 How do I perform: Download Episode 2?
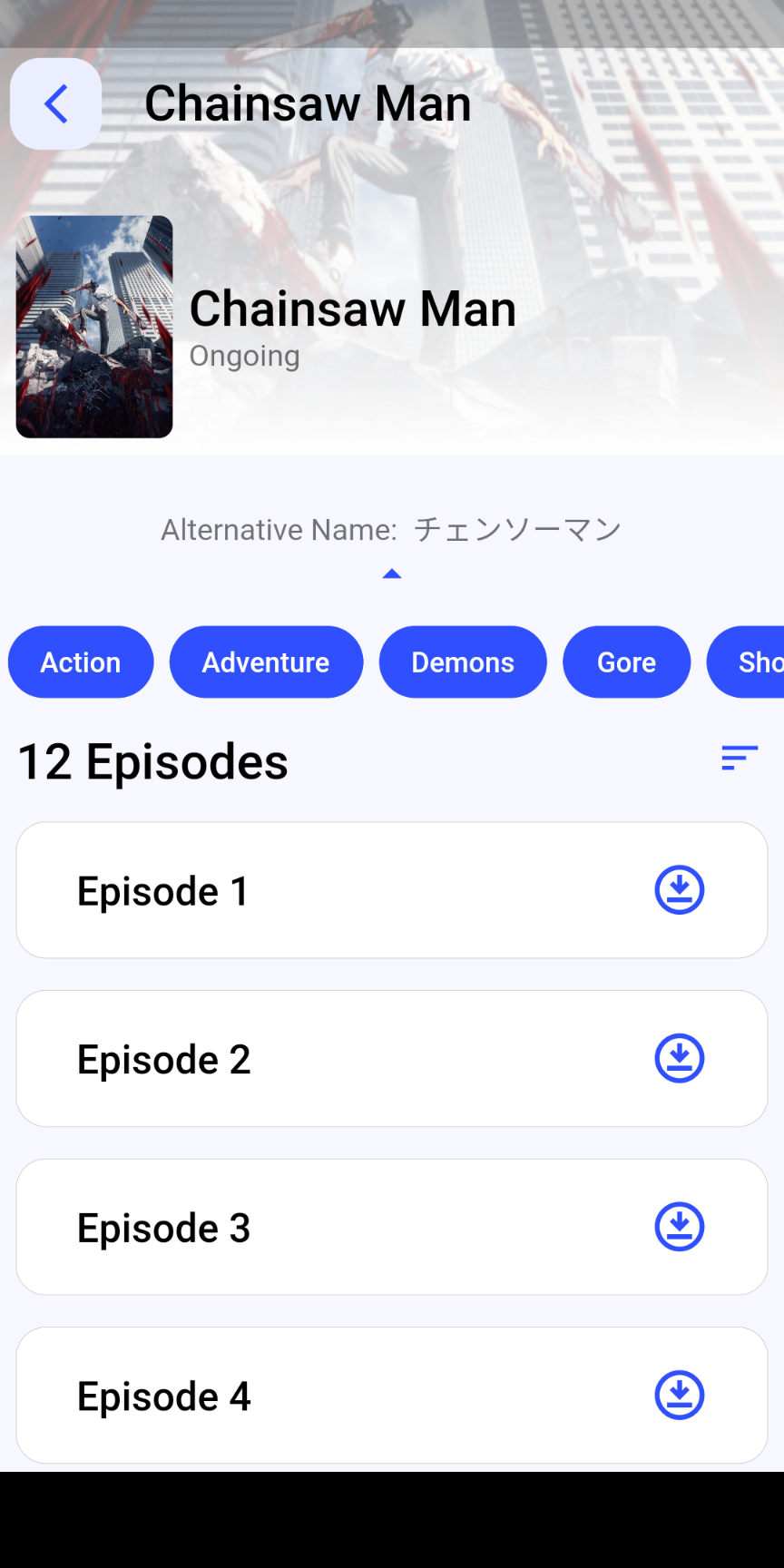coord(680,1059)
